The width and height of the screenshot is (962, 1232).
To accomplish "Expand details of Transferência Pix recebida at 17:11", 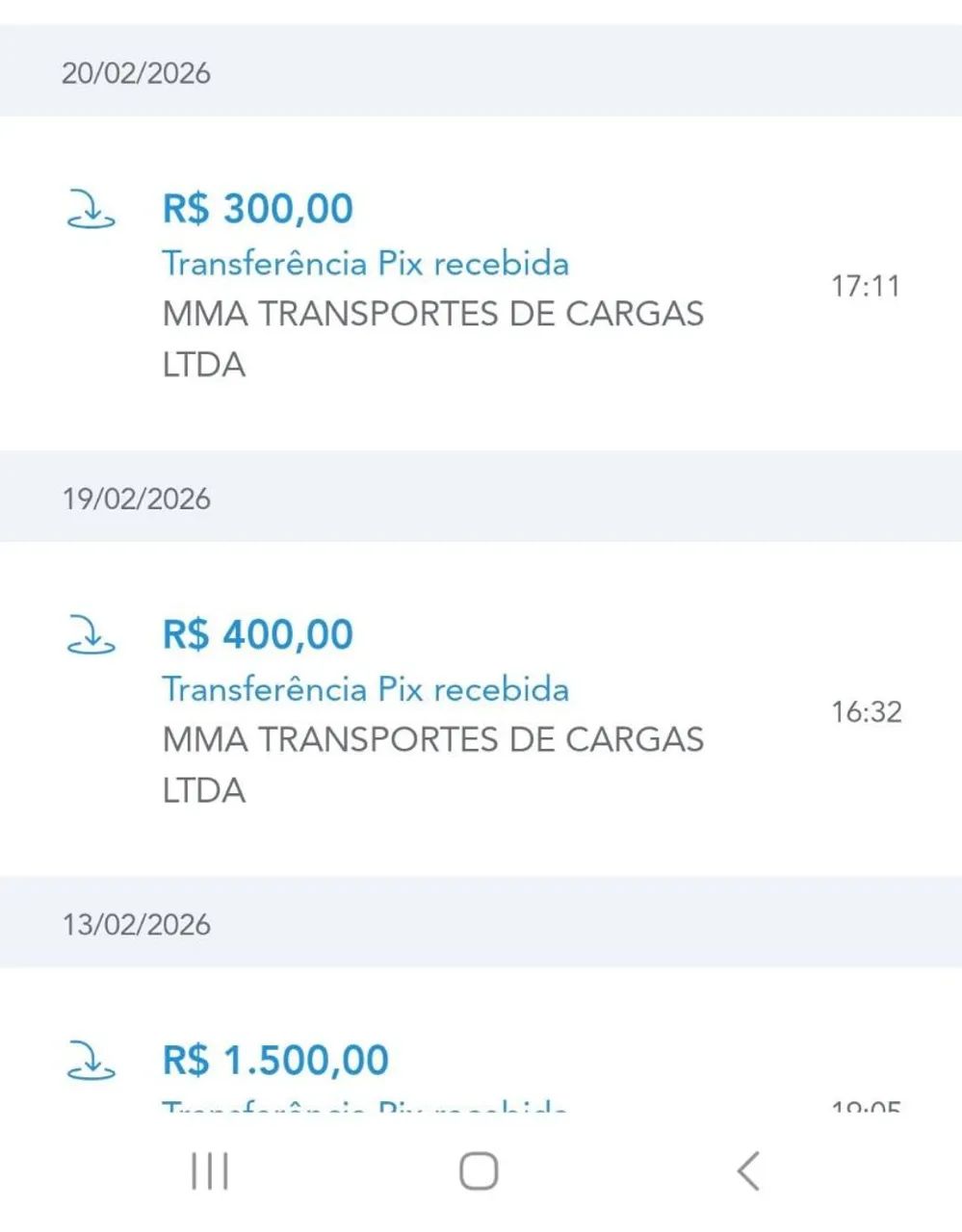I will point(367,263).
